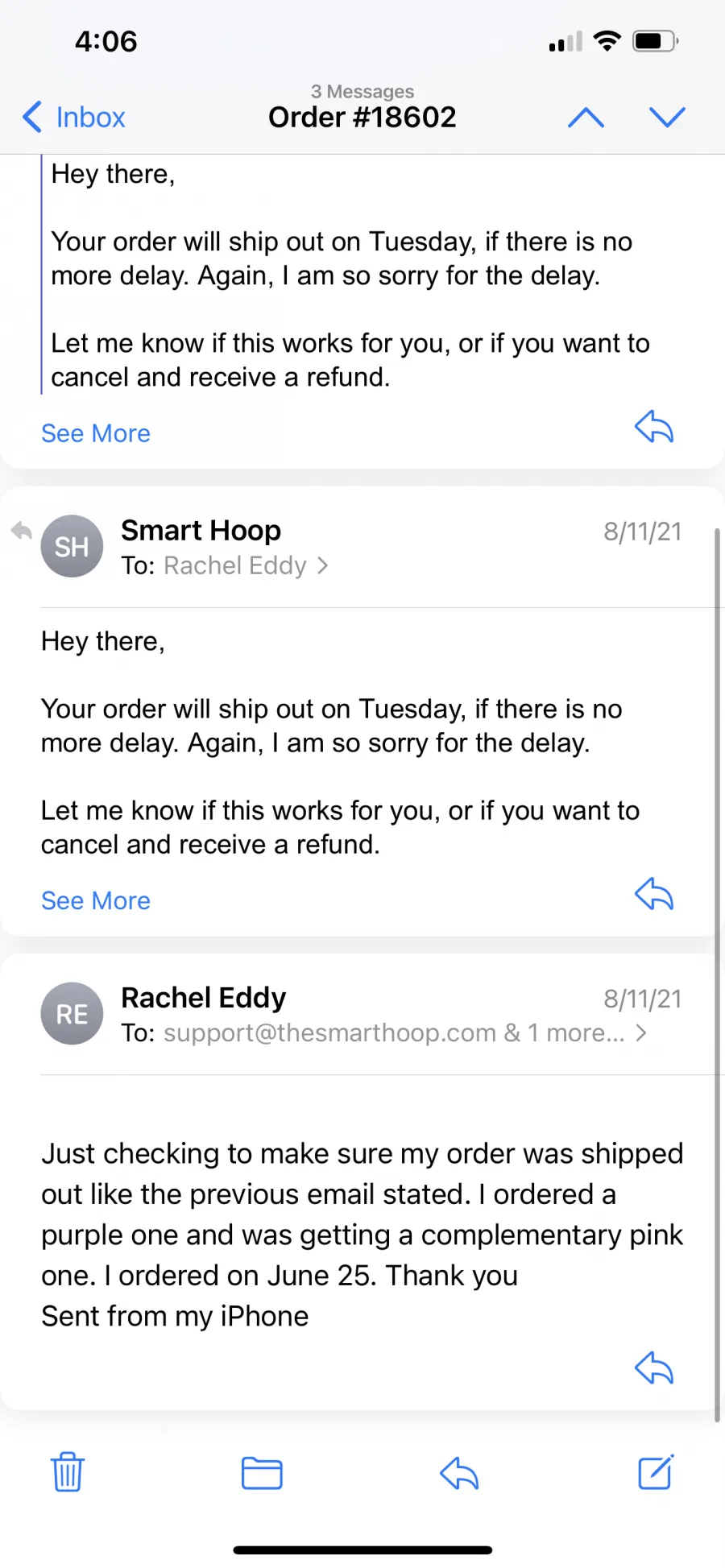Open reply options in bottom toolbar
Image resolution: width=725 pixels, height=1568 pixels.
[x=459, y=1473]
